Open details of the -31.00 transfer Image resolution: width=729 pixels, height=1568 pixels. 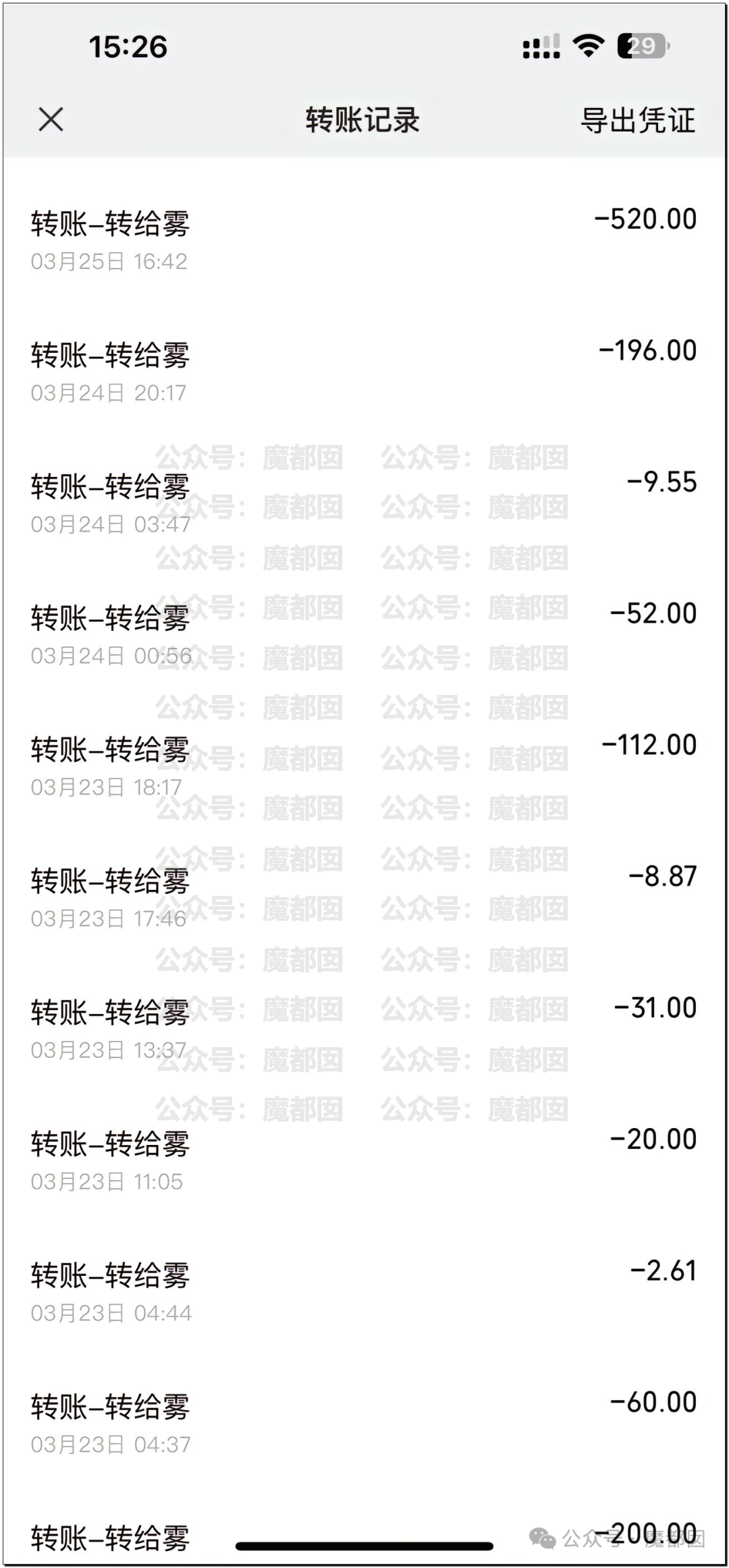[x=363, y=1029]
